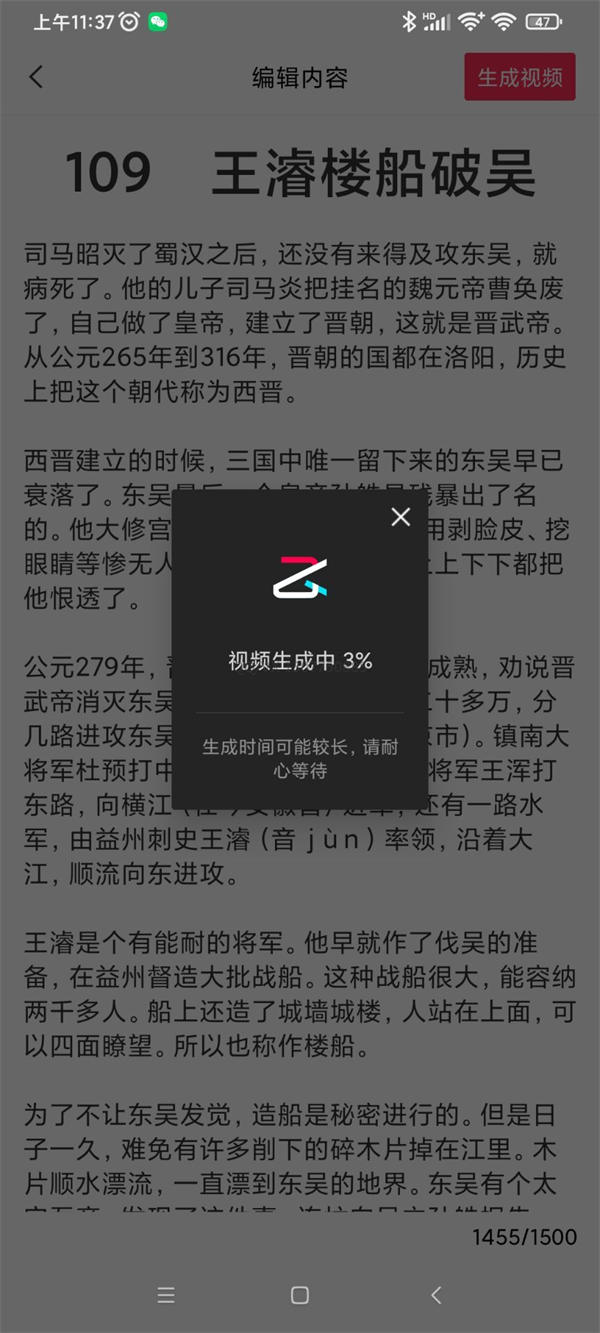Go to the system home screen

pos(300,1295)
